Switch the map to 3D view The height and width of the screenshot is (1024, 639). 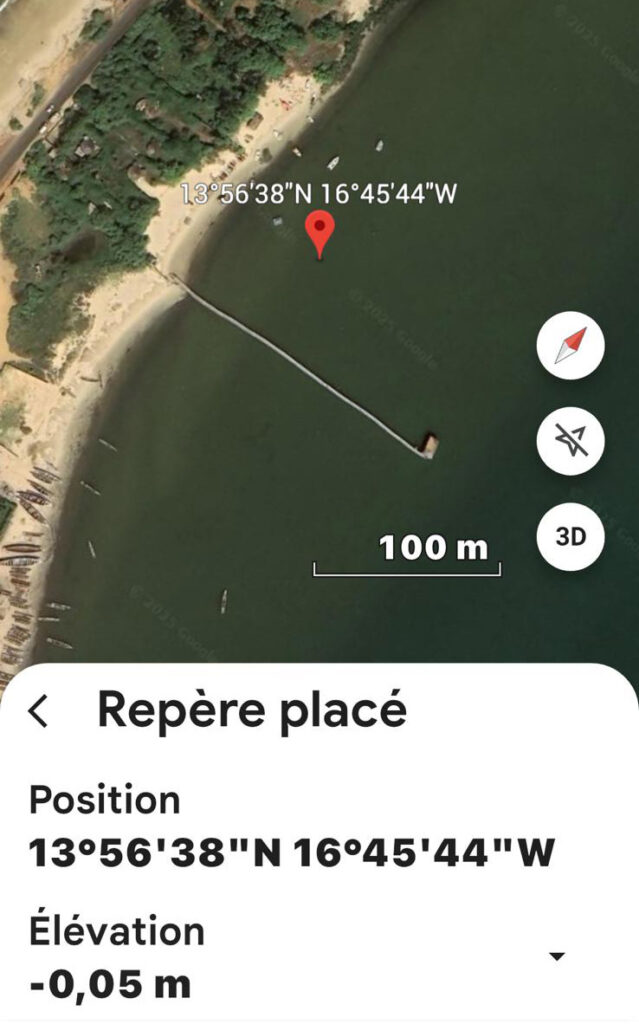pyautogui.click(x=570, y=537)
